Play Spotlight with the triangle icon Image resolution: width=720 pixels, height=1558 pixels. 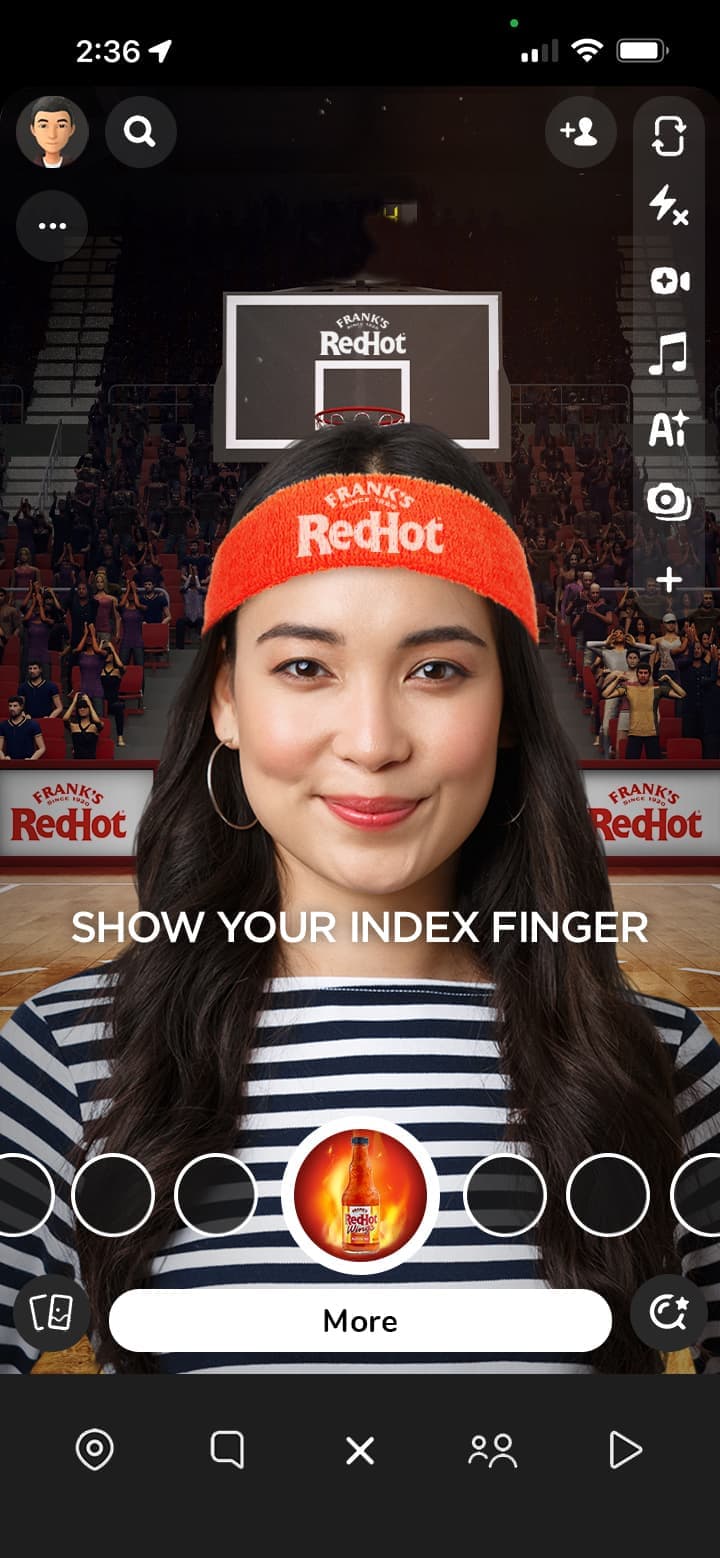(x=625, y=1451)
